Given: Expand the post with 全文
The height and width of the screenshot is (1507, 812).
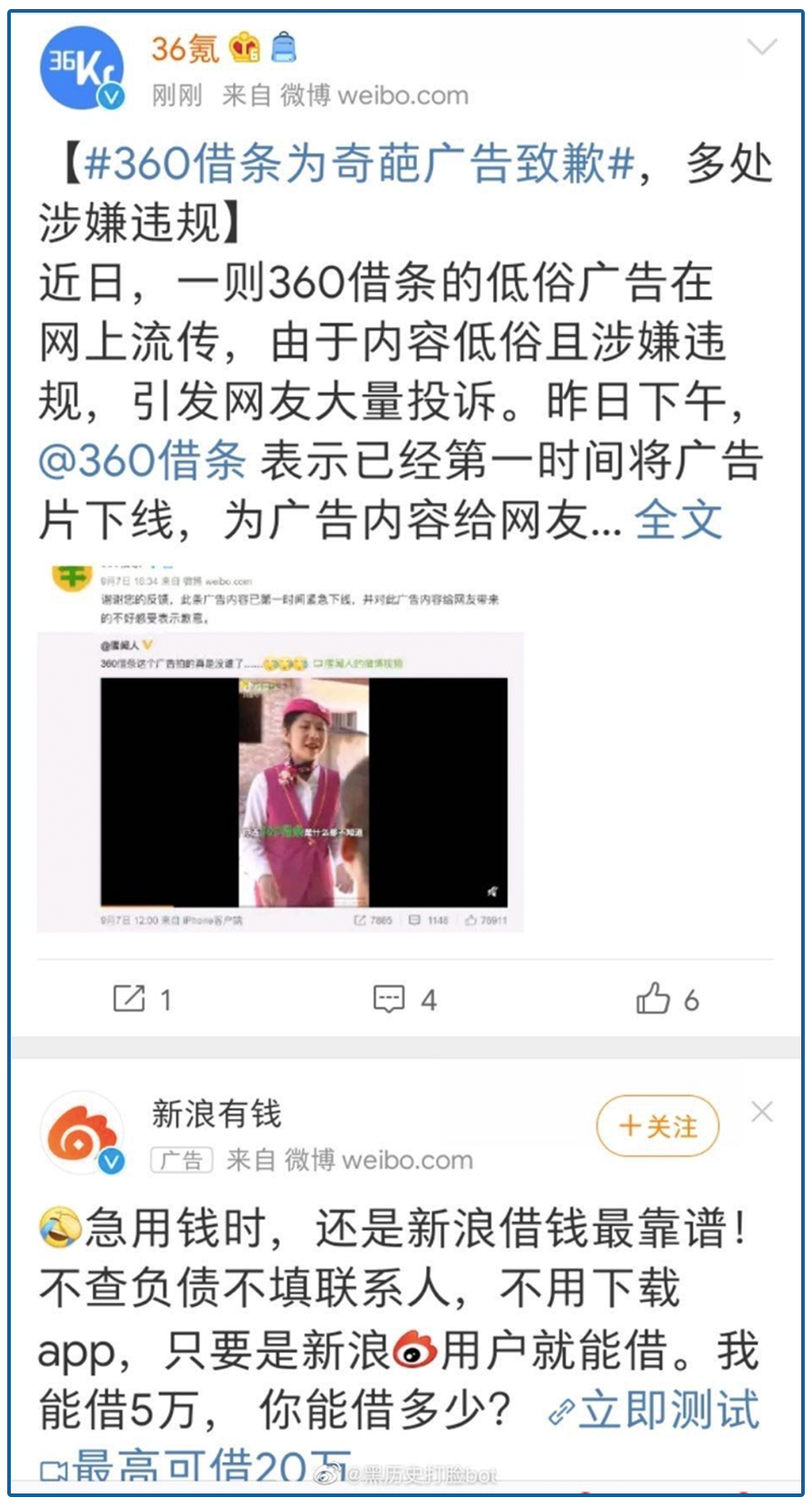Looking at the screenshot, I should (678, 520).
